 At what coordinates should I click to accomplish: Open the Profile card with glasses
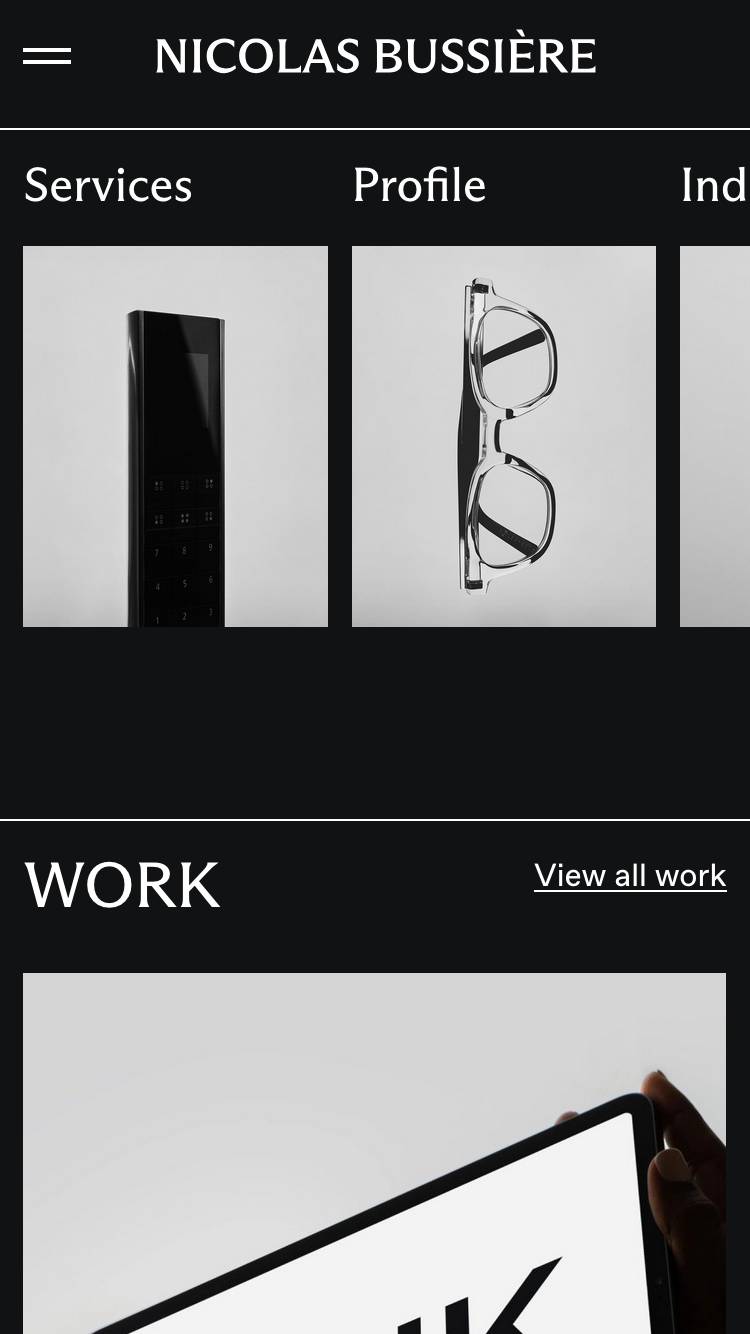click(x=503, y=436)
